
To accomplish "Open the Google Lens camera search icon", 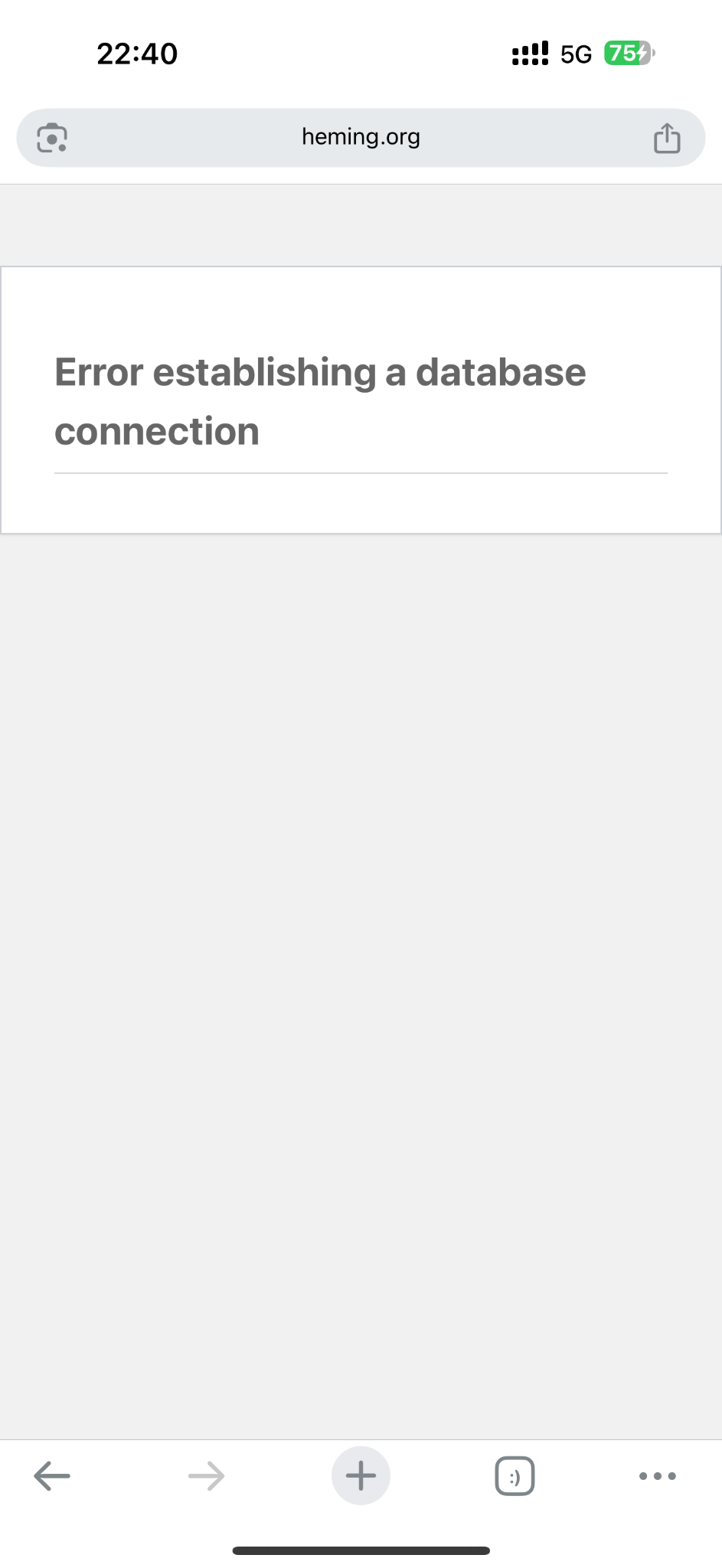I will click(x=52, y=138).
